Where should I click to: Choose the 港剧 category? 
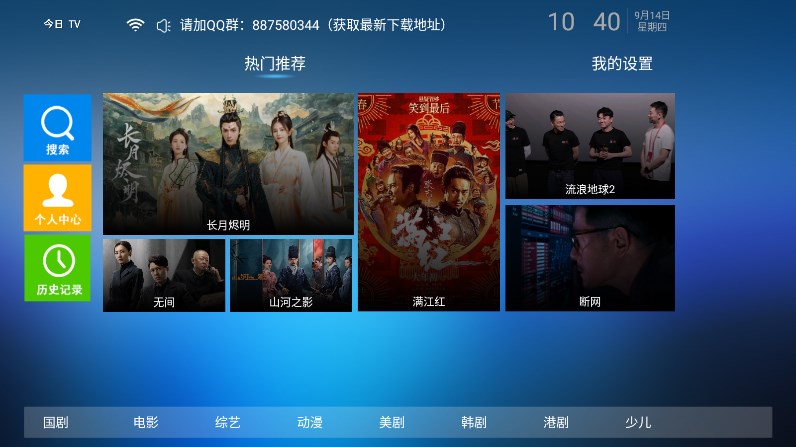[556, 422]
